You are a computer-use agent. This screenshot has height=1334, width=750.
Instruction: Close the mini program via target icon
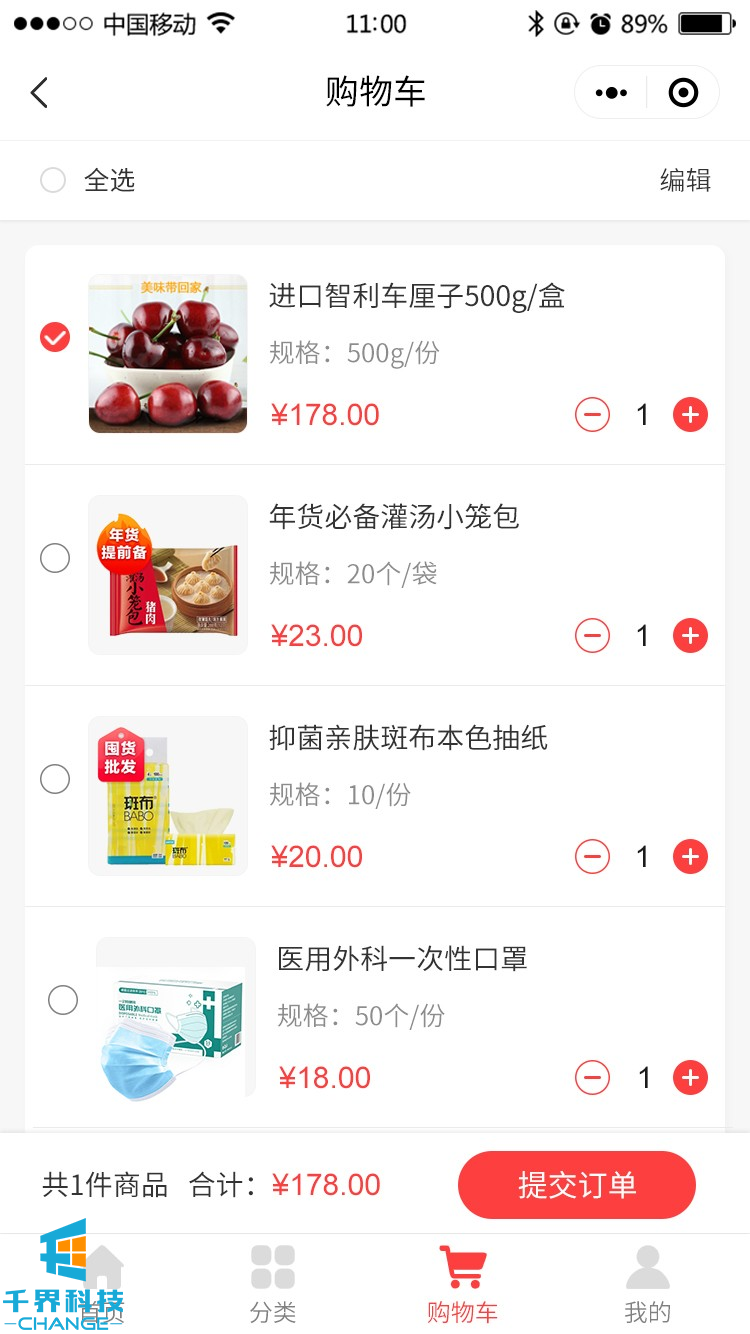pyautogui.click(x=683, y=93)
